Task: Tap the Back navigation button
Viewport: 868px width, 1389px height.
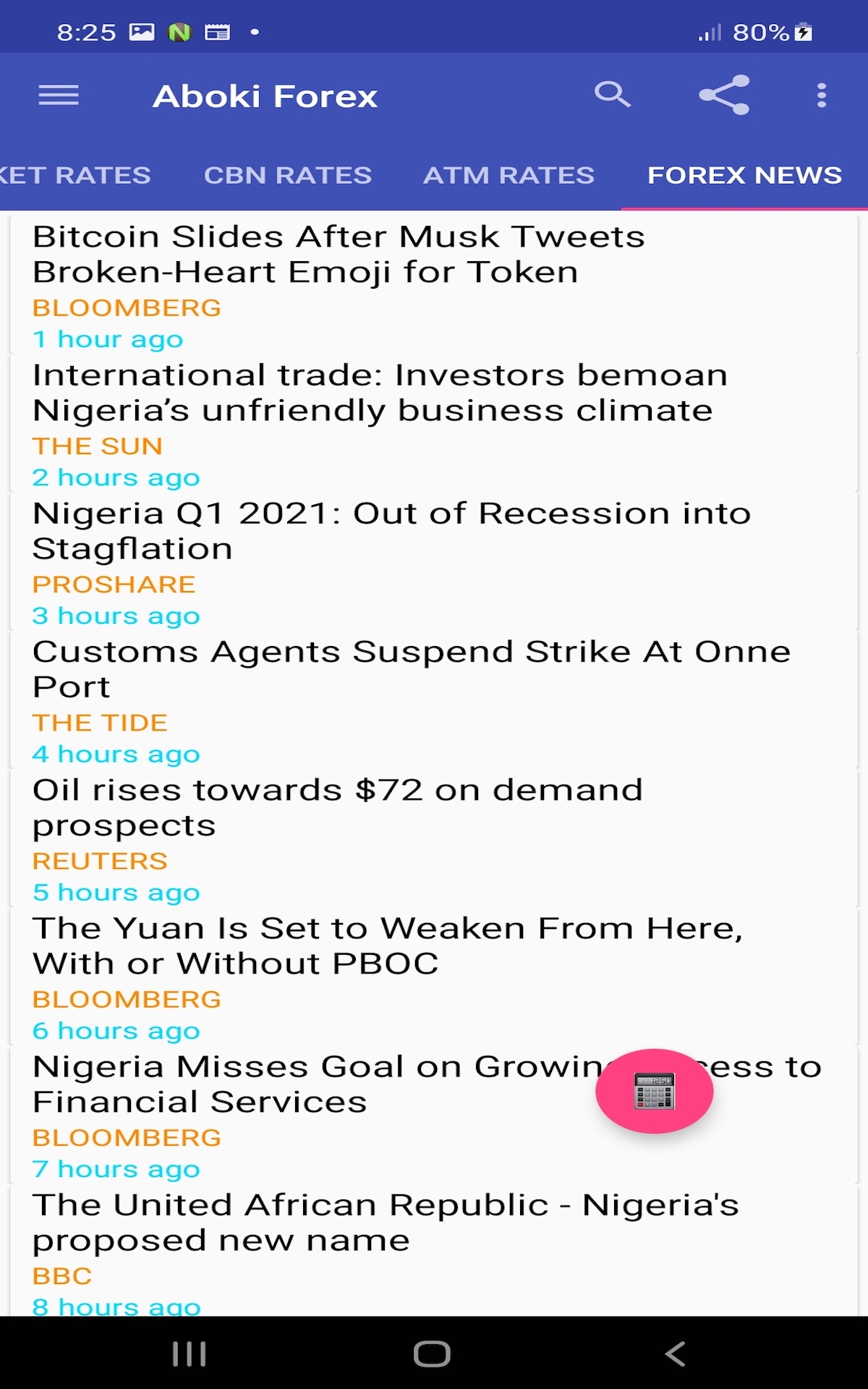Action: tap(675, 1352)
